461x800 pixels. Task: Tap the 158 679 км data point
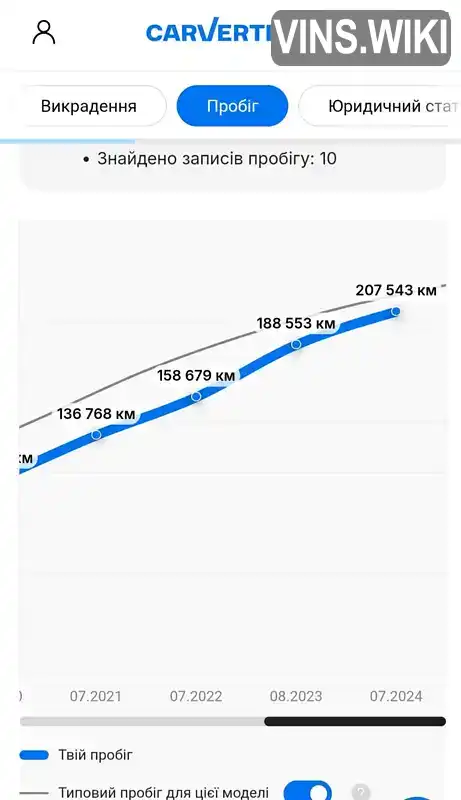[x=196, y=396]
